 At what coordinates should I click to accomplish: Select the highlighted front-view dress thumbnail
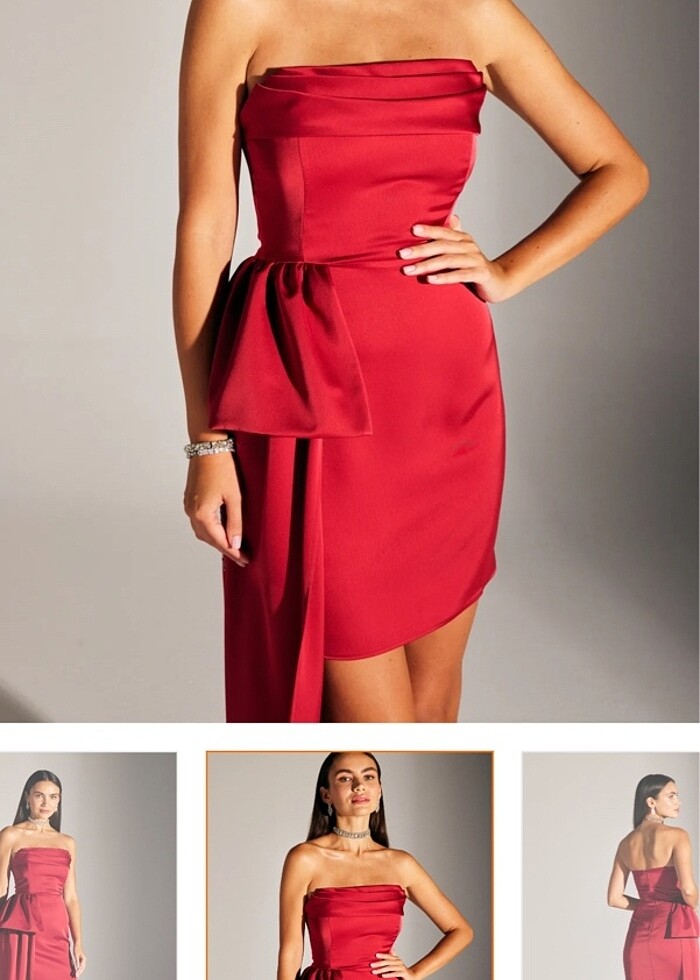click(350, 866)
